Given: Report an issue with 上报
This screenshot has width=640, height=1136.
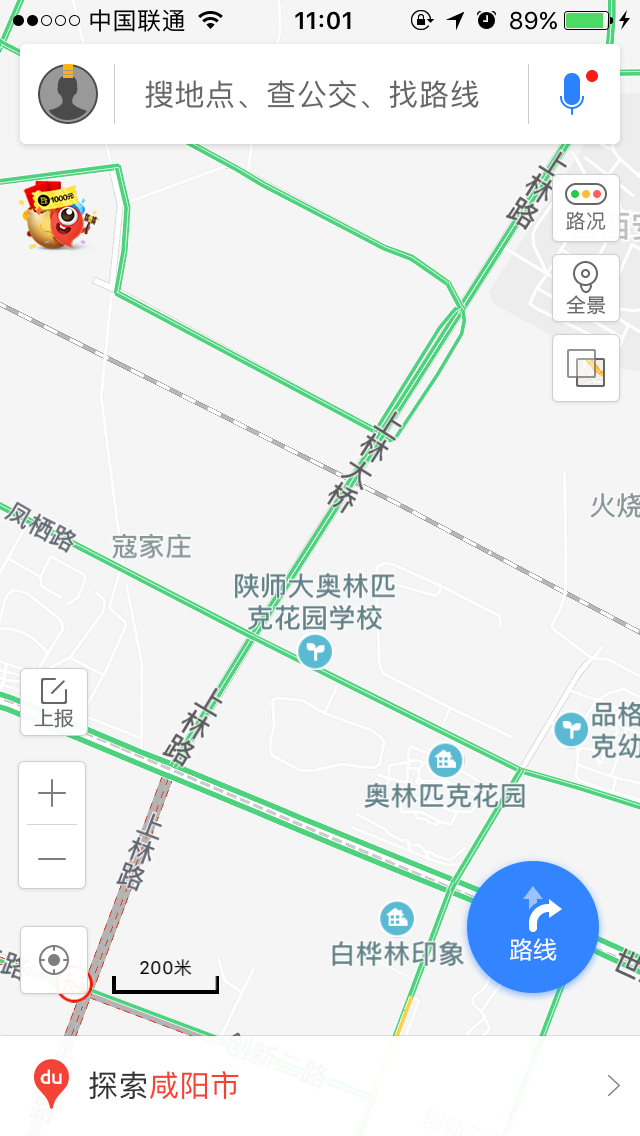Looking at the screenshot, I should point(54,702).
